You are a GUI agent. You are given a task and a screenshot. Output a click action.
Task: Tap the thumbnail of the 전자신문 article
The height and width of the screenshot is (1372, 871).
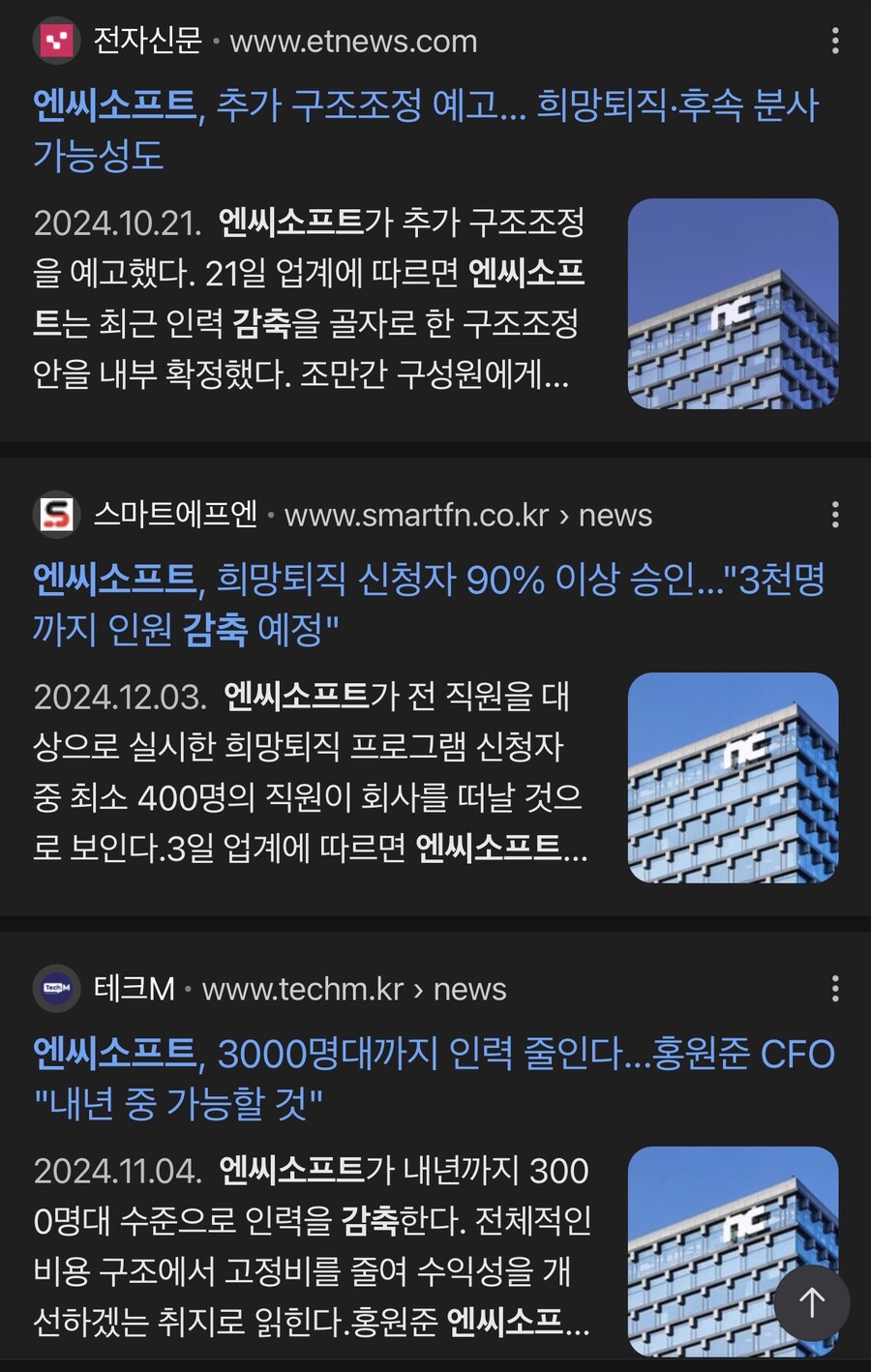733,304
